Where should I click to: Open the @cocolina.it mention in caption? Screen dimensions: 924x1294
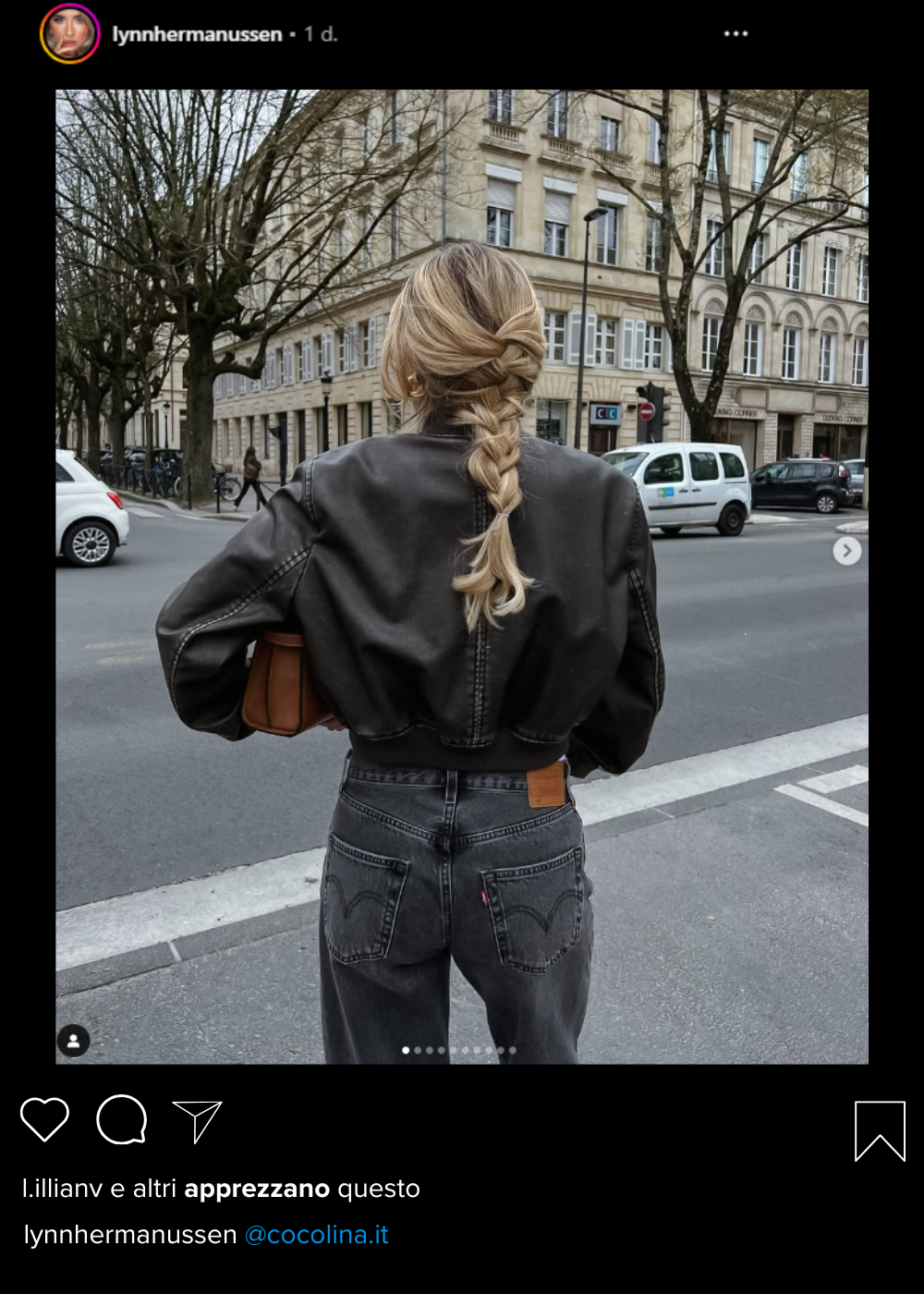(316, 1235)
